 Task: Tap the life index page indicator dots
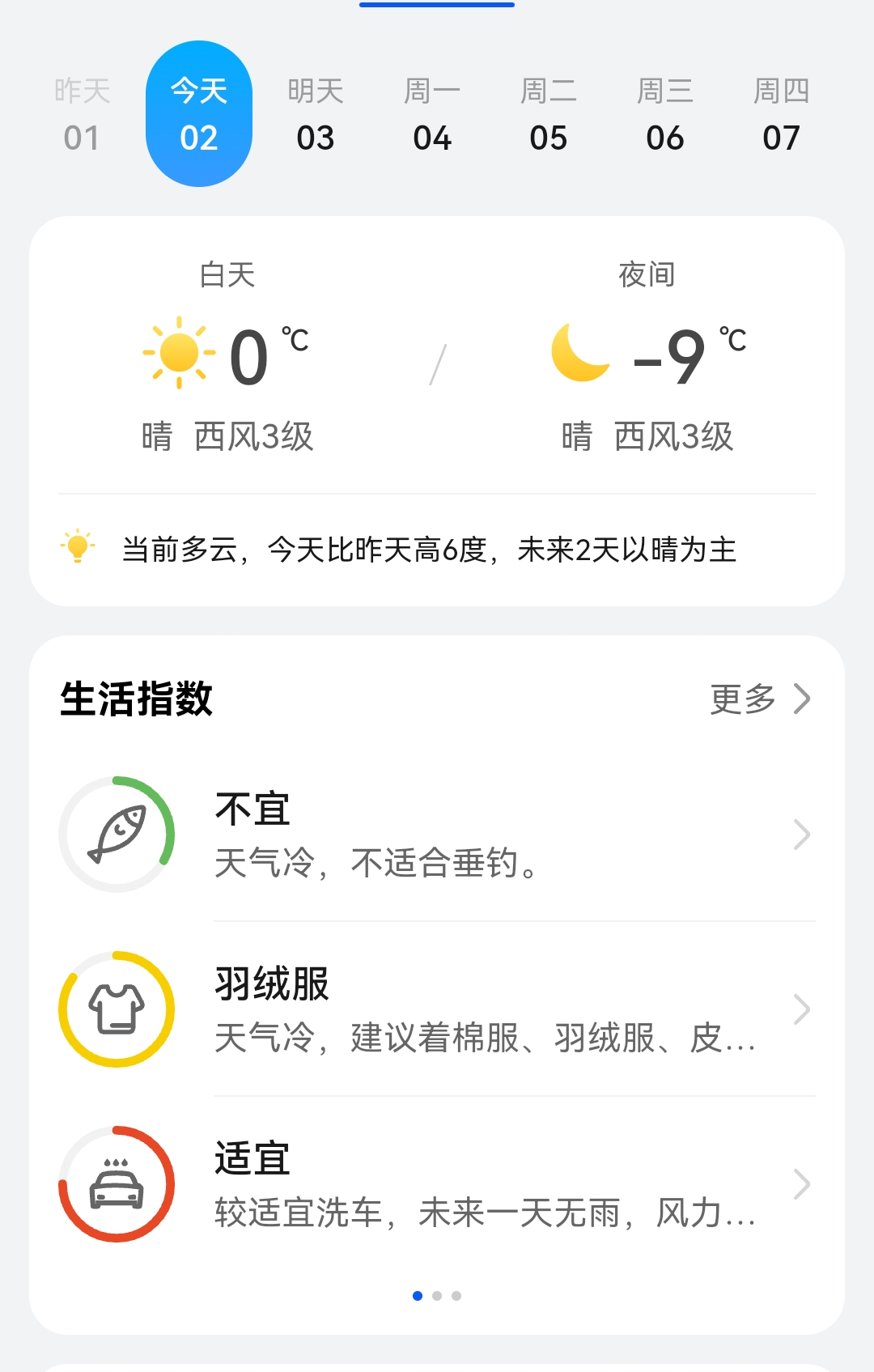(437, 1296)
